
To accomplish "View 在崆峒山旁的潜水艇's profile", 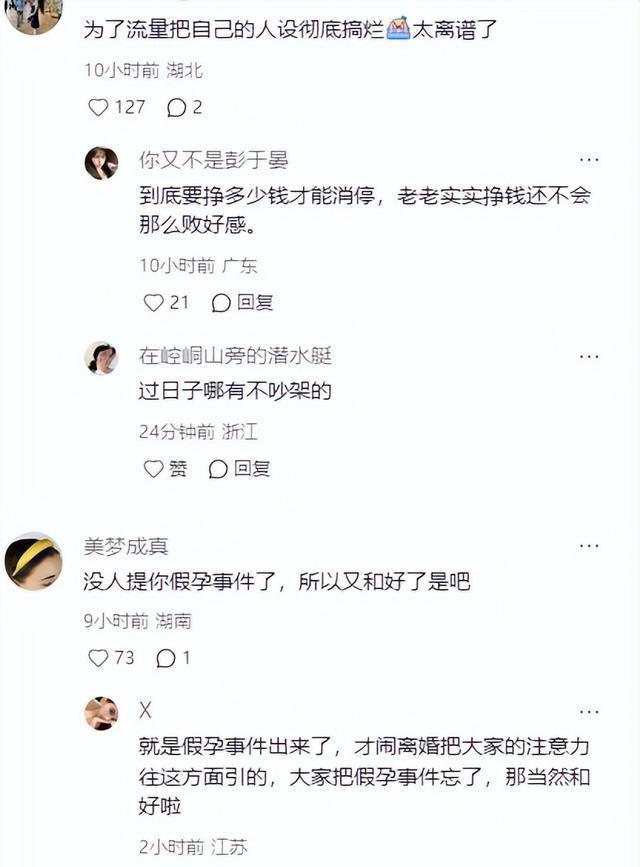I will pyautogui.click(x=101, y=358).
